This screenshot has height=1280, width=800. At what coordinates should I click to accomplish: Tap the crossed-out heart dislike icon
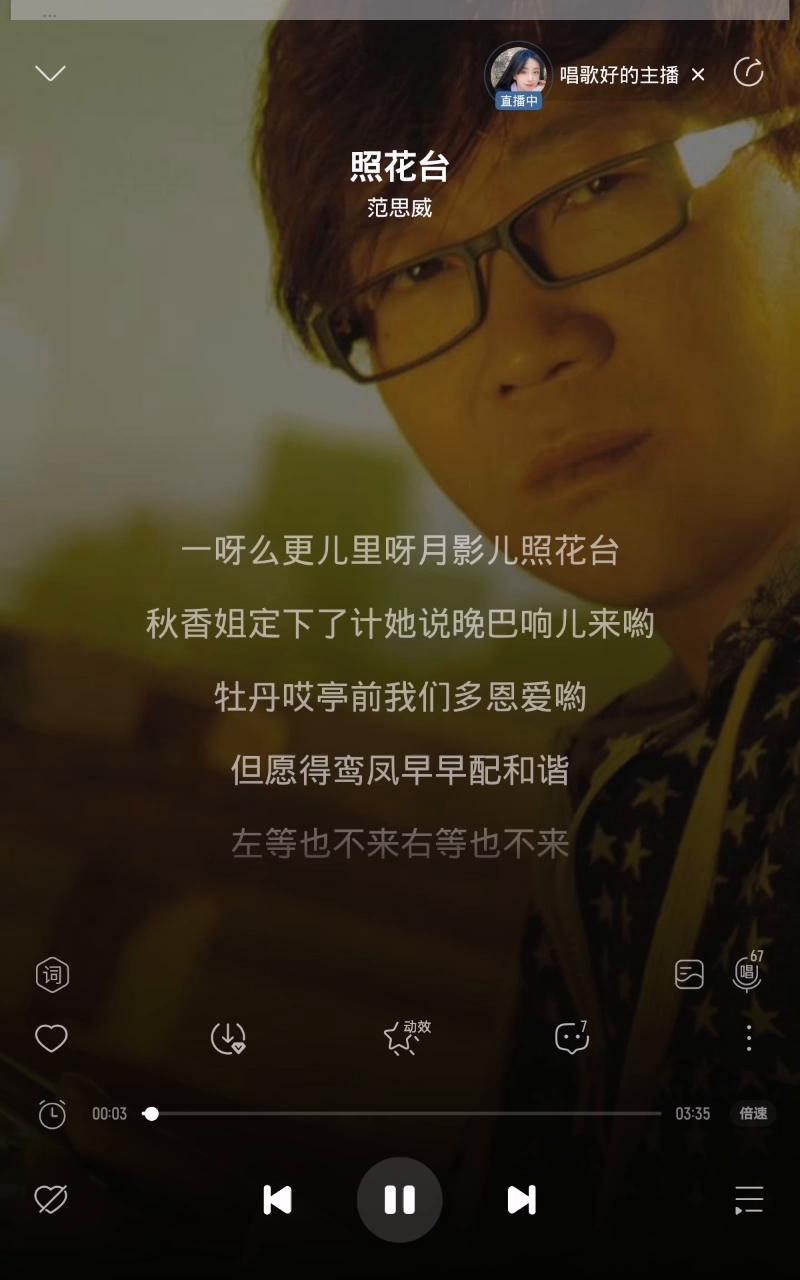[50, 1199]
